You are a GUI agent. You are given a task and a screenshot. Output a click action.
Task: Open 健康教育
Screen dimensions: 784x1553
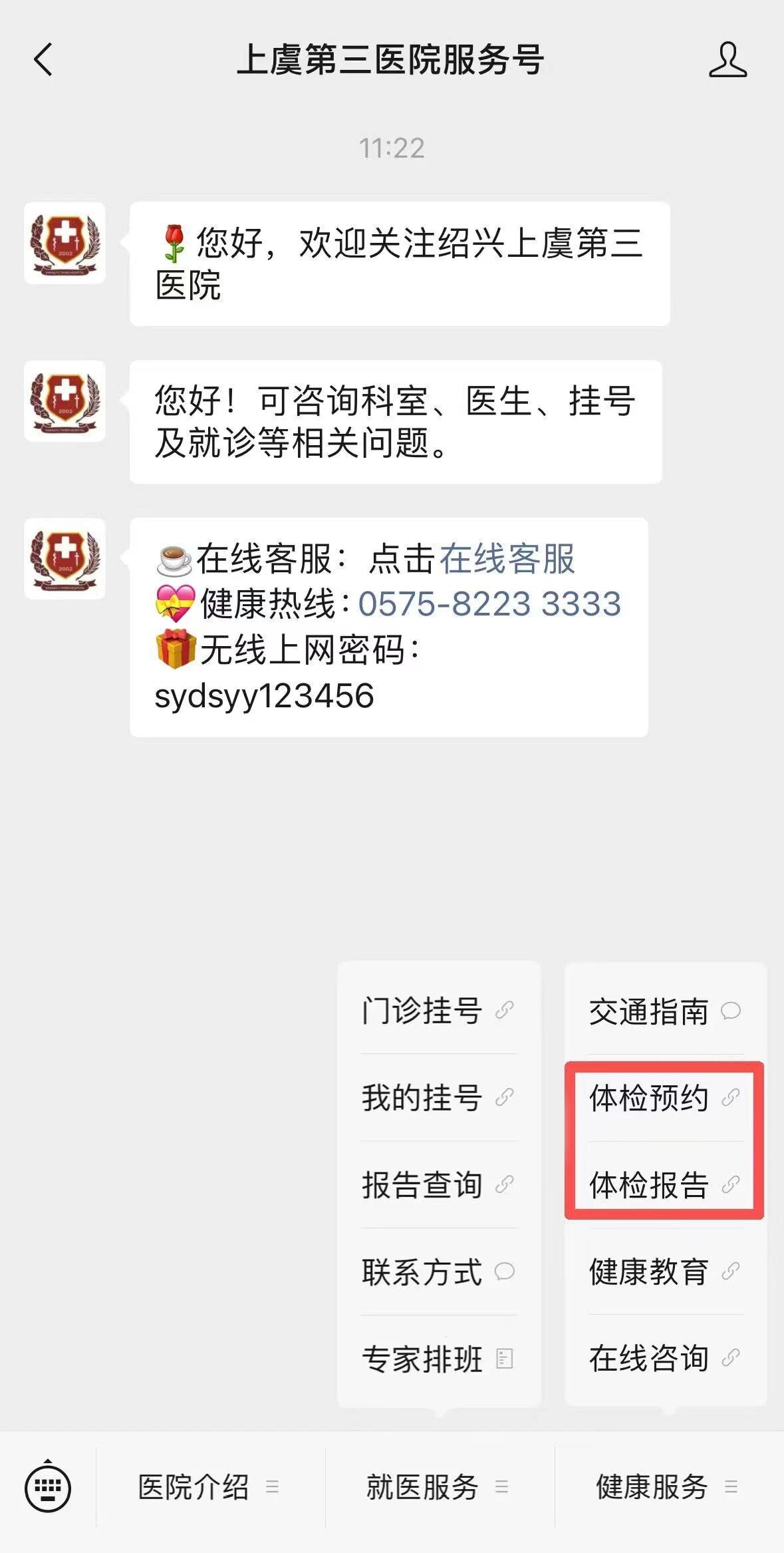(x=664, y=1272)
